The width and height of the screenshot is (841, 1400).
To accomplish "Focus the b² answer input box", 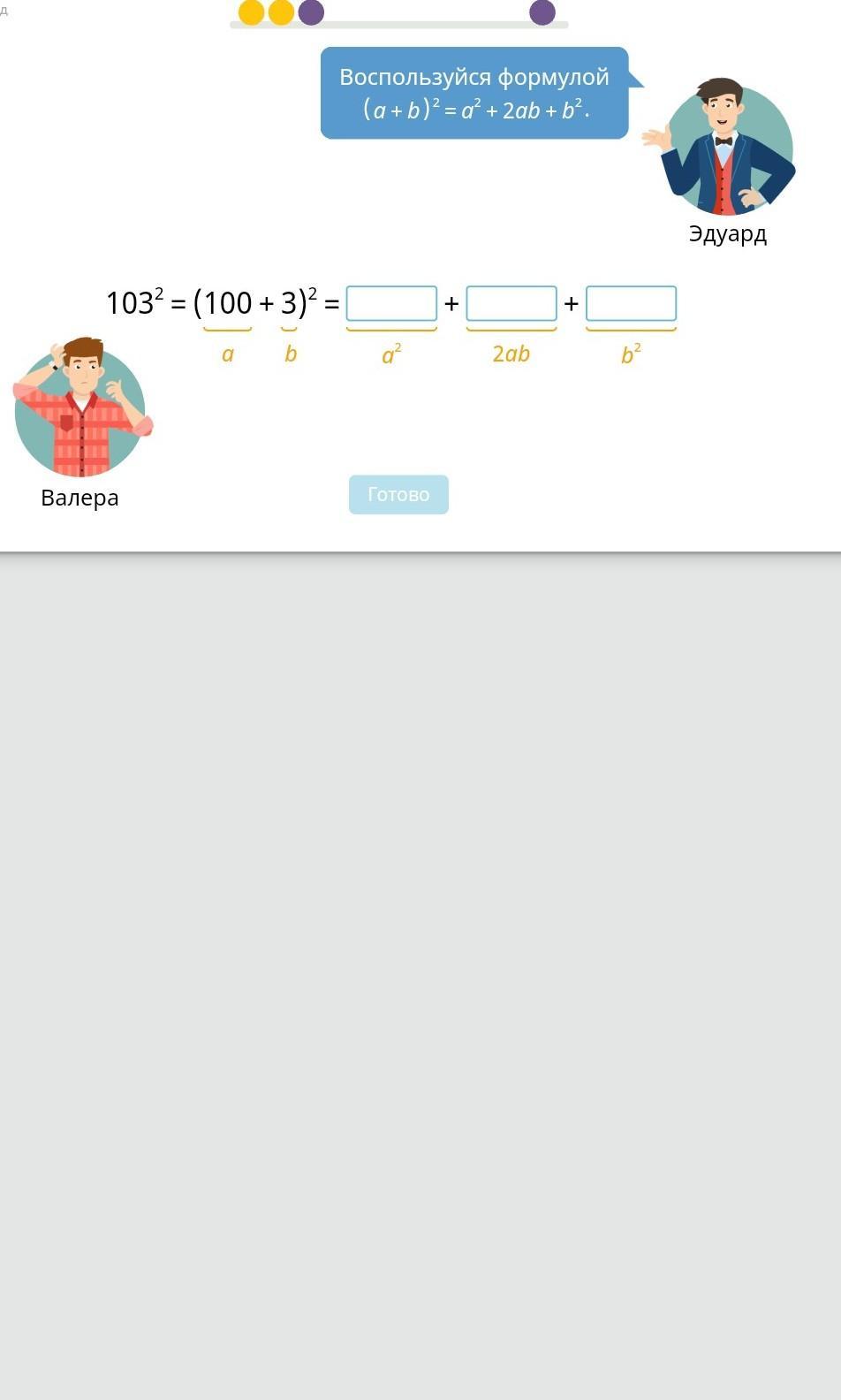I will coord(631,303).
